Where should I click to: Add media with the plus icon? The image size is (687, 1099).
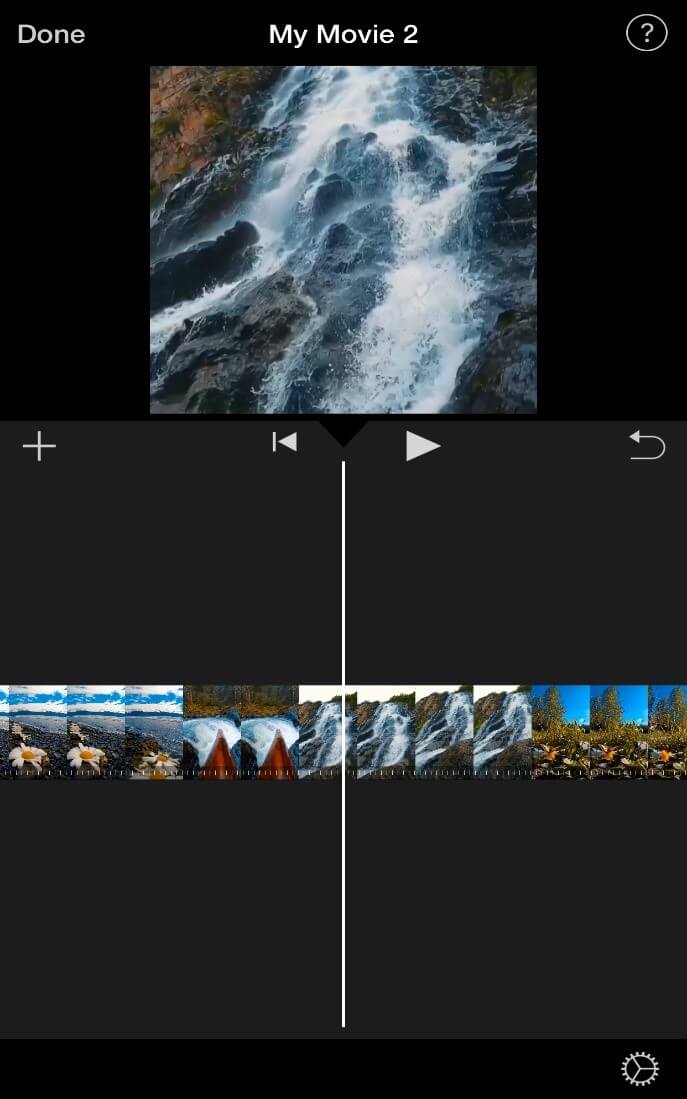click(39, 446)
